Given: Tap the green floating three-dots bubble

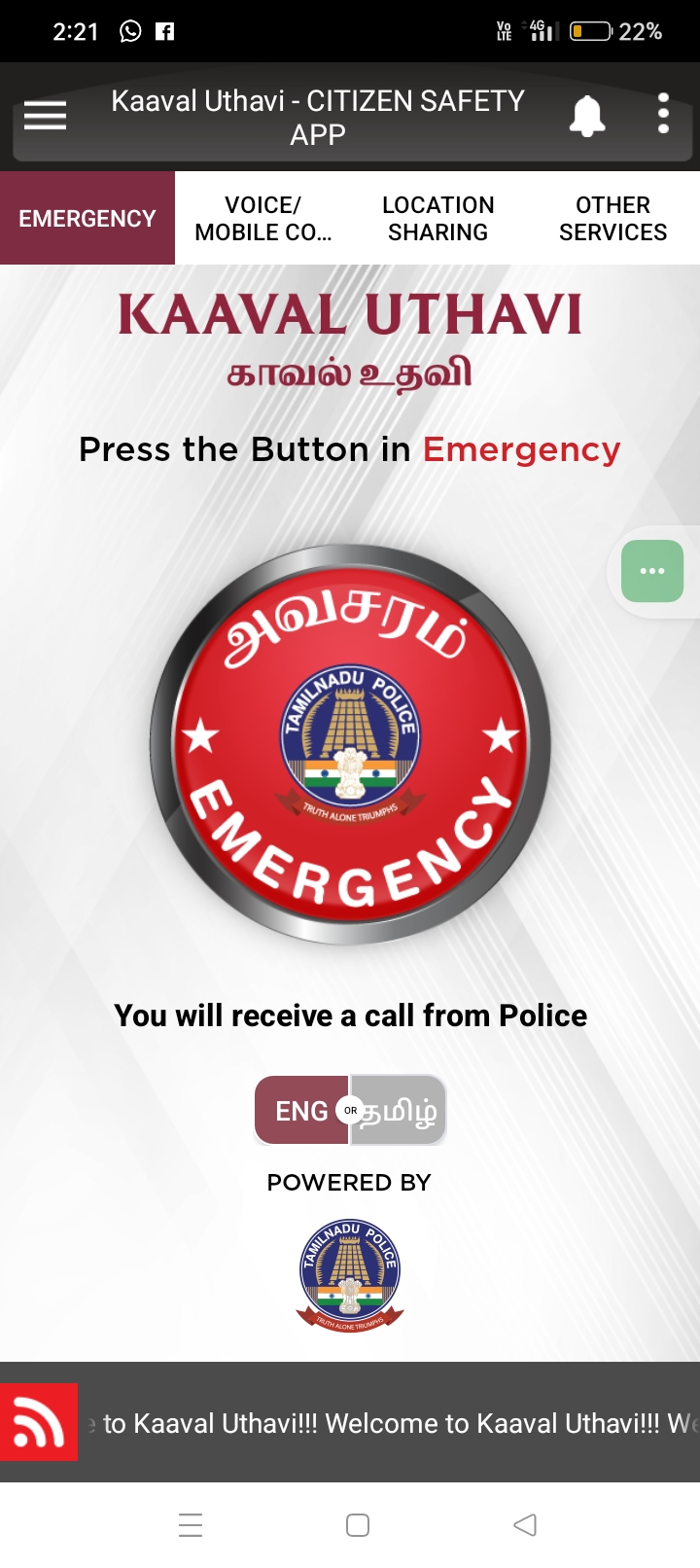Looking at the screenshot, I should [652, 571].
